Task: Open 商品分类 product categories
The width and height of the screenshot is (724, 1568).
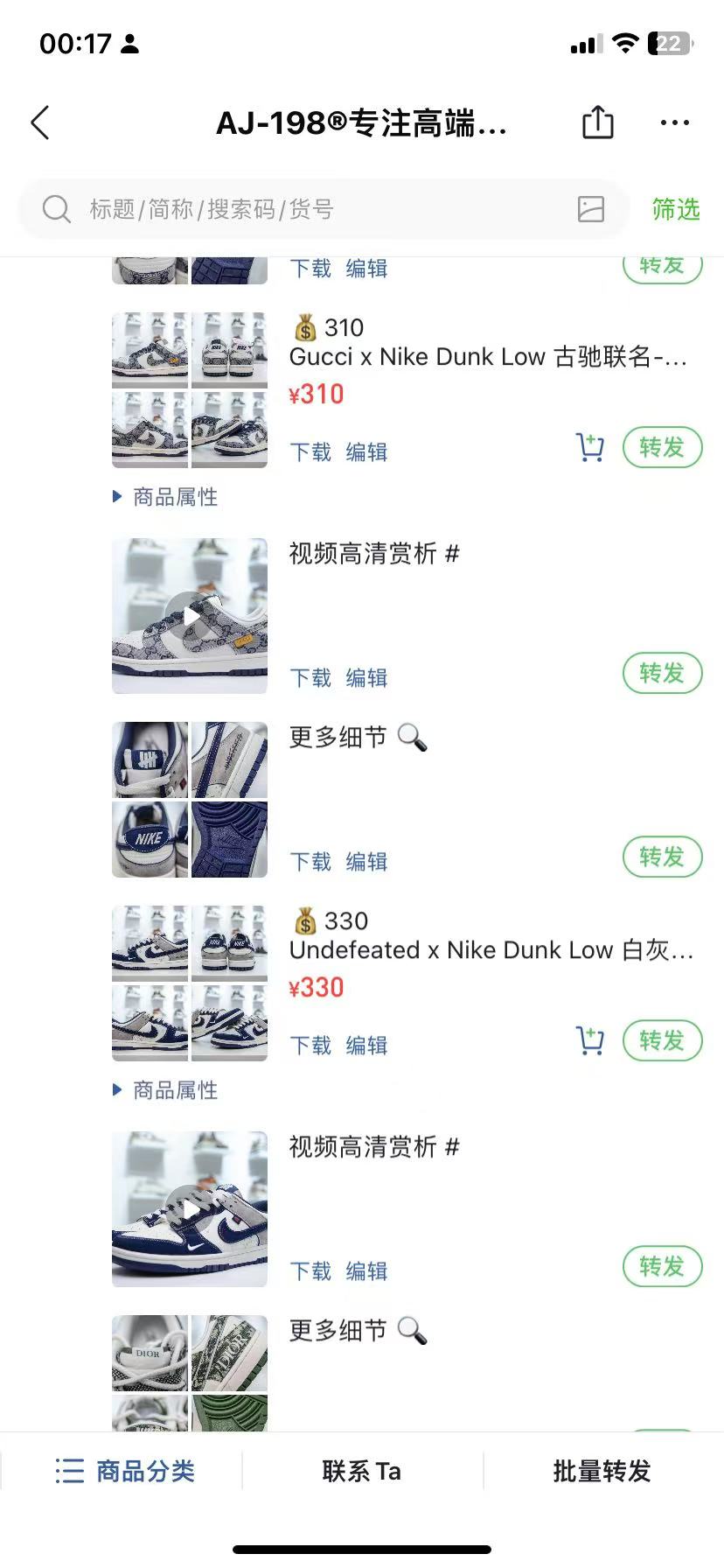Action: coord(124,1471)
